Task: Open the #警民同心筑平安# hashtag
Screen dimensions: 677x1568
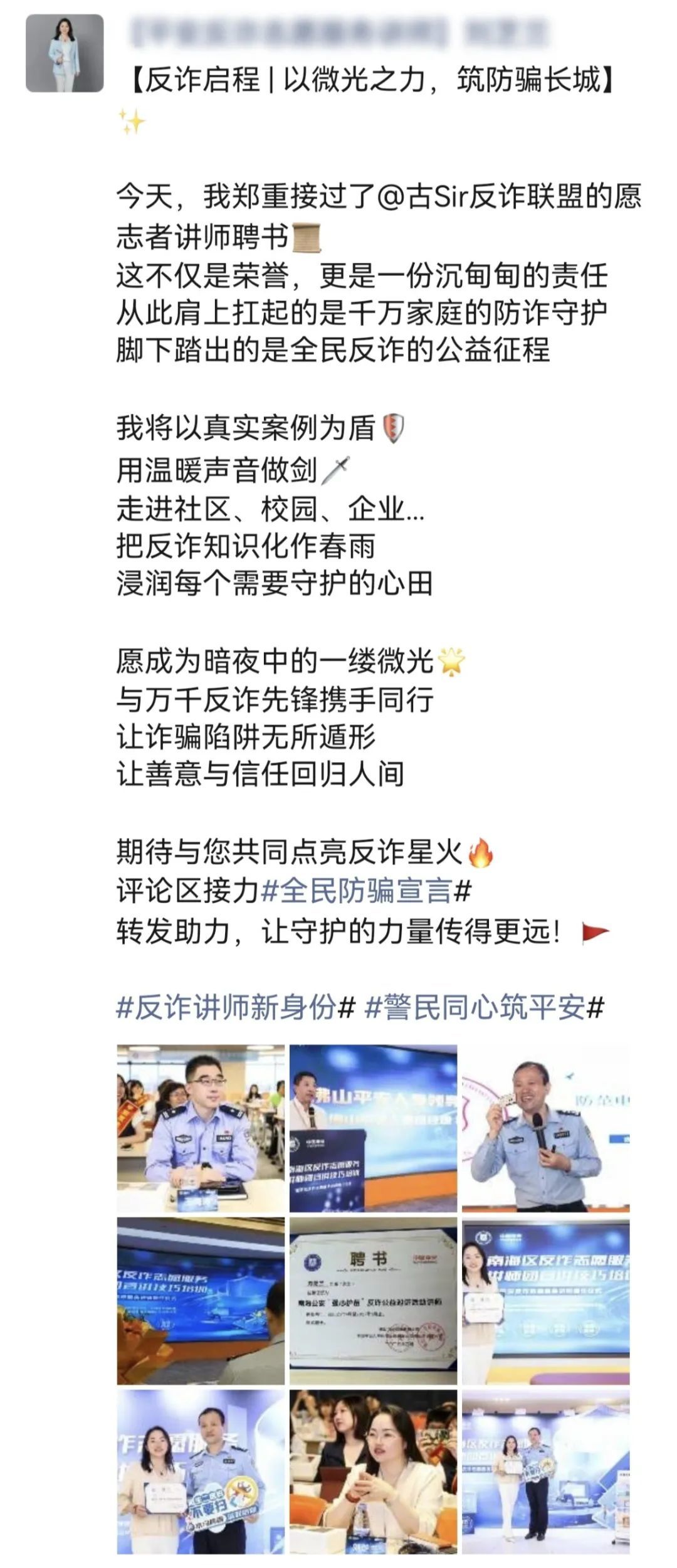Action: point(484,1008)
